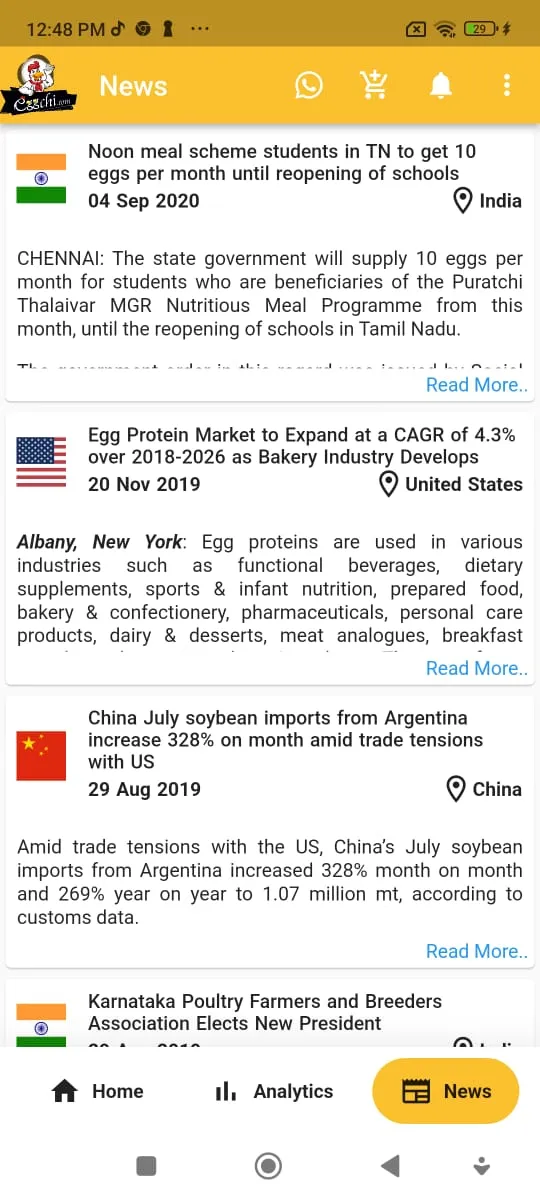Screen dimensions: 540x1200
Task: Switch to the Home tab
Action: pos(97,1091)
